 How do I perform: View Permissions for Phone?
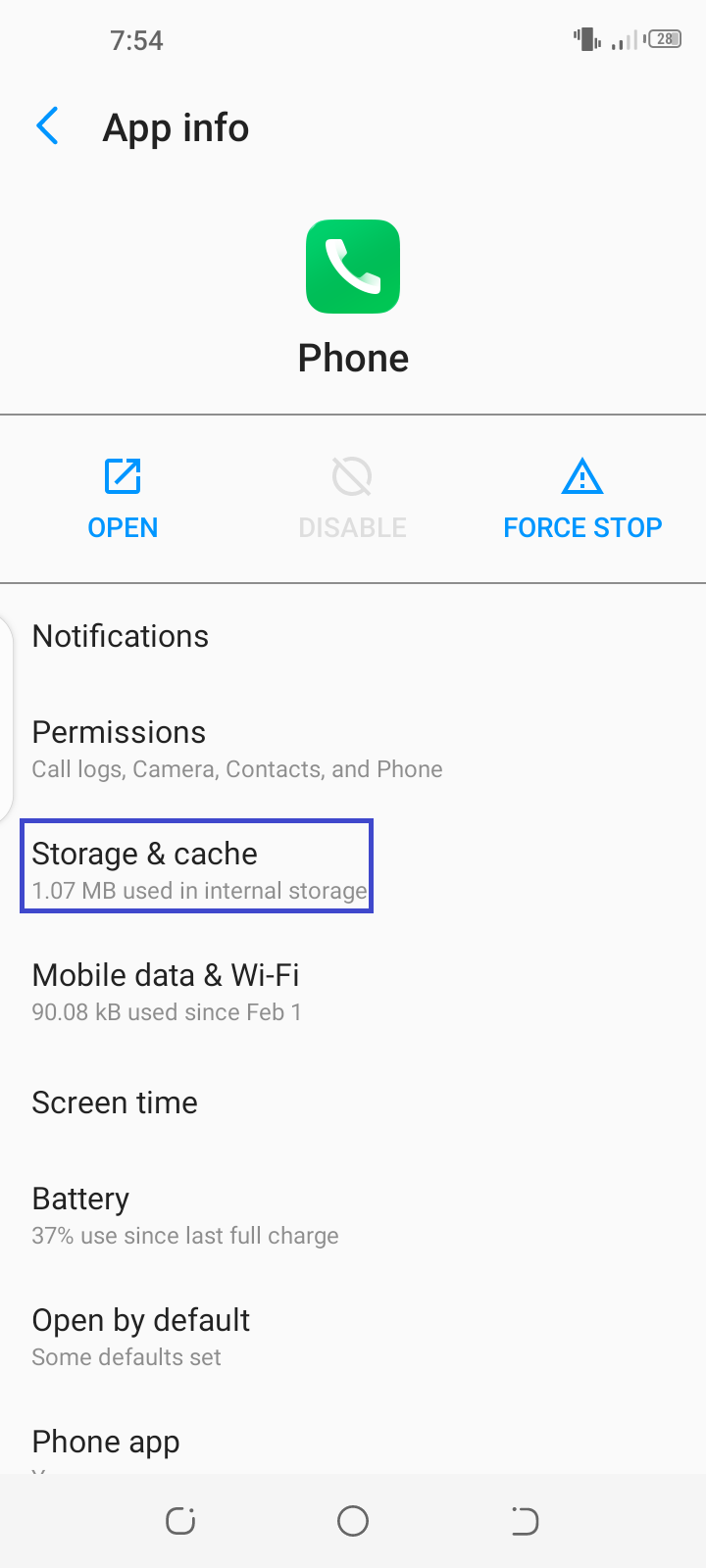(353, 749)
